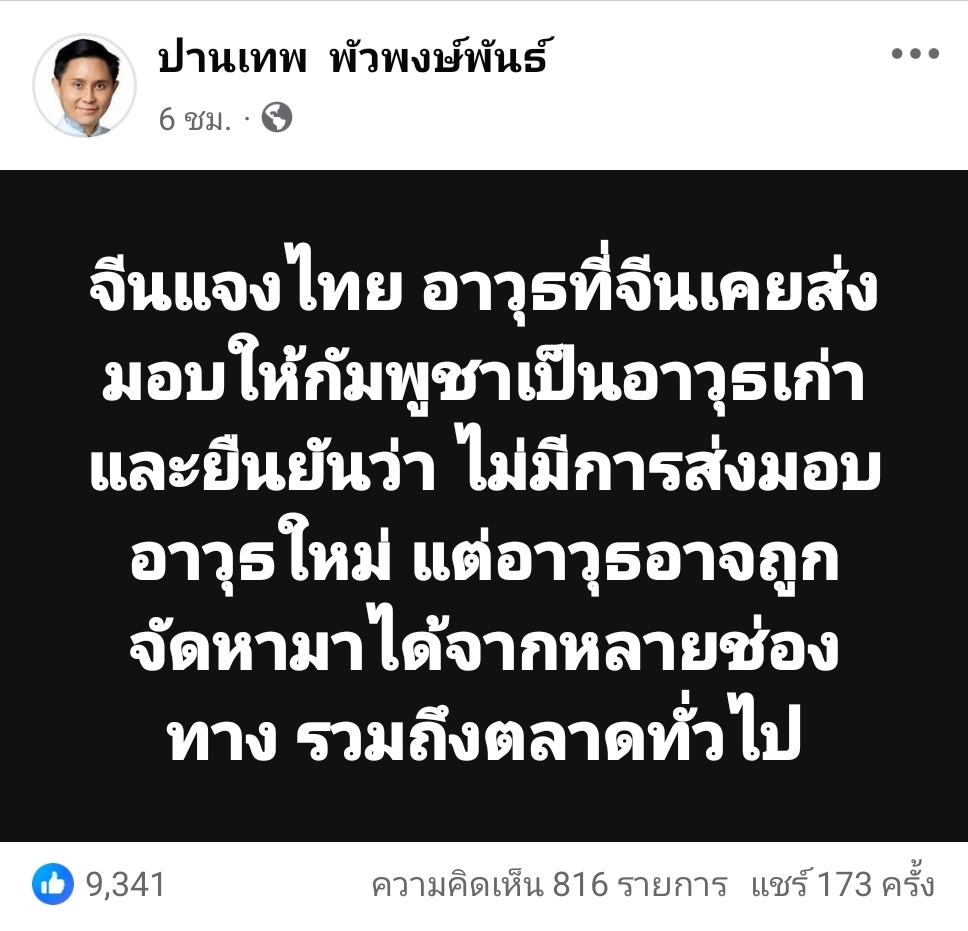This screenshot has width=968, height=931.
Task: Open the 816 comments (ความคิดเห็น)
Action: 549,885
